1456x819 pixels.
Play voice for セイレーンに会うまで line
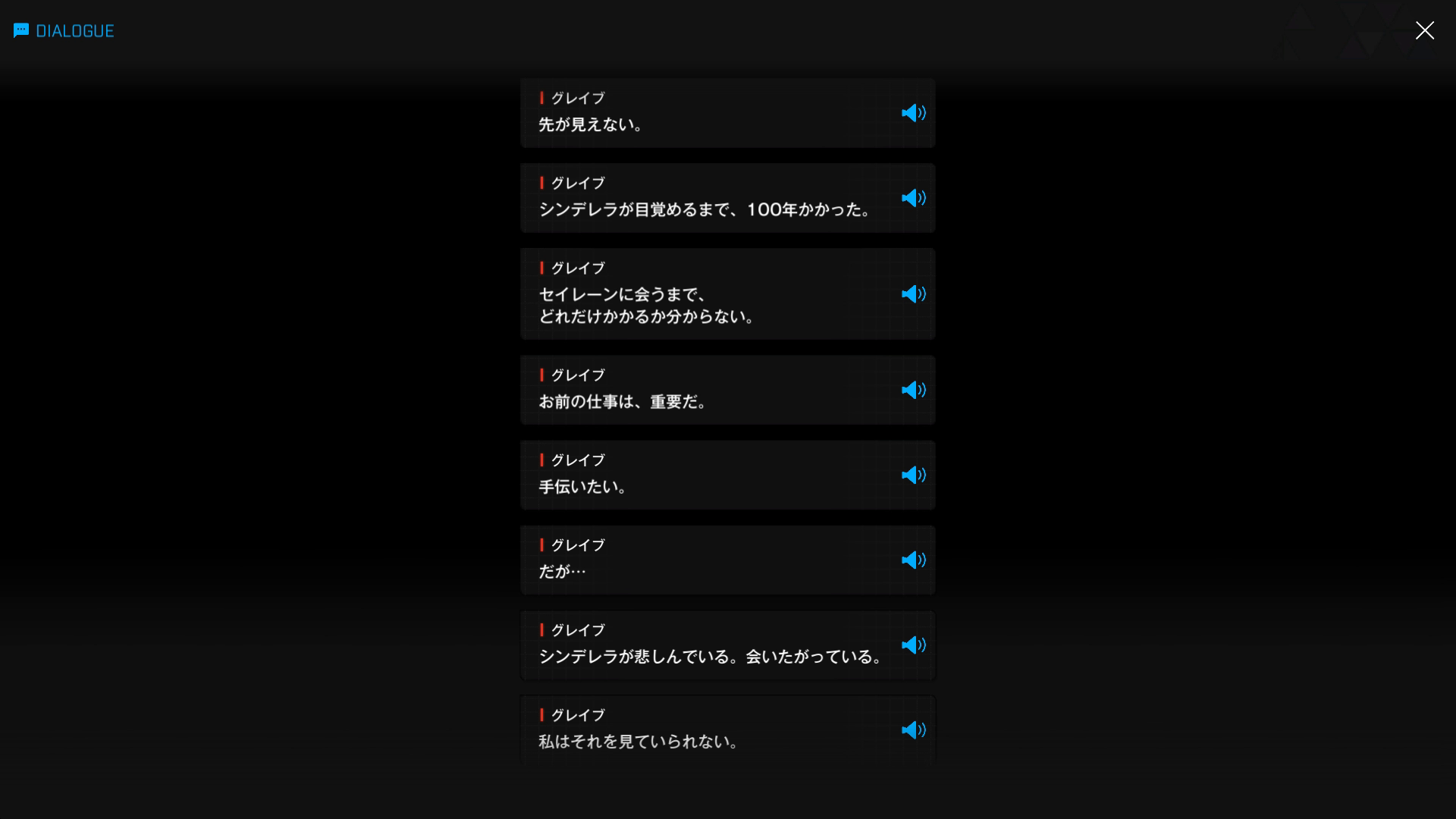[913, 294]
